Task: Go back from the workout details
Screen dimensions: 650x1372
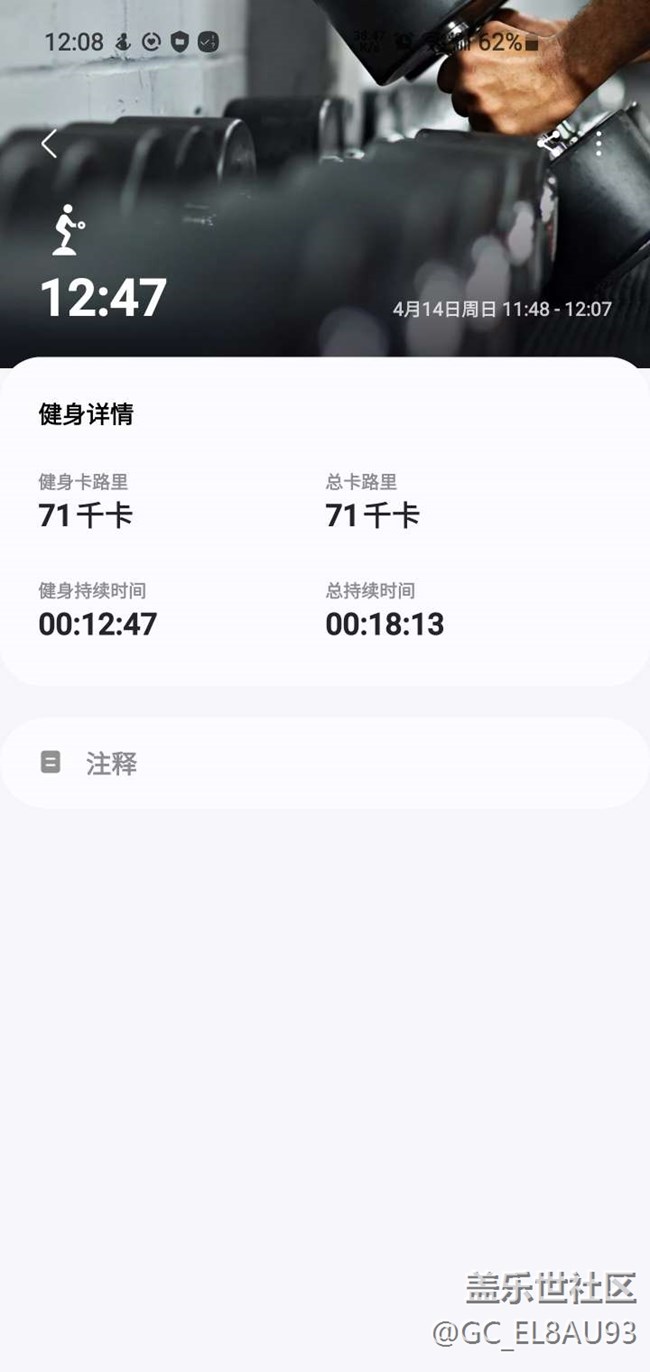Action: [49, 144]
